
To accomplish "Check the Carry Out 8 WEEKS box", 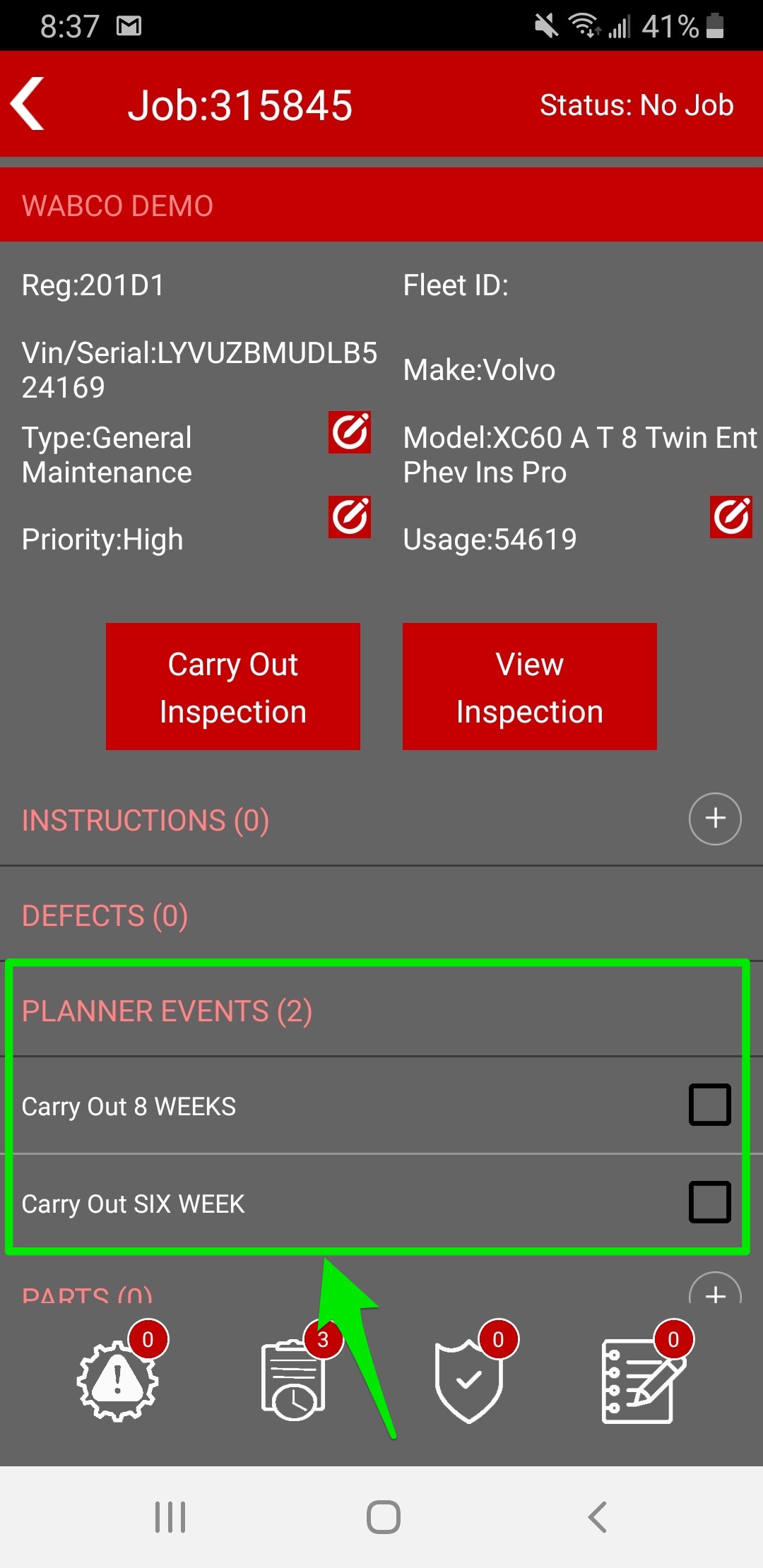I will pos(710,1105).
